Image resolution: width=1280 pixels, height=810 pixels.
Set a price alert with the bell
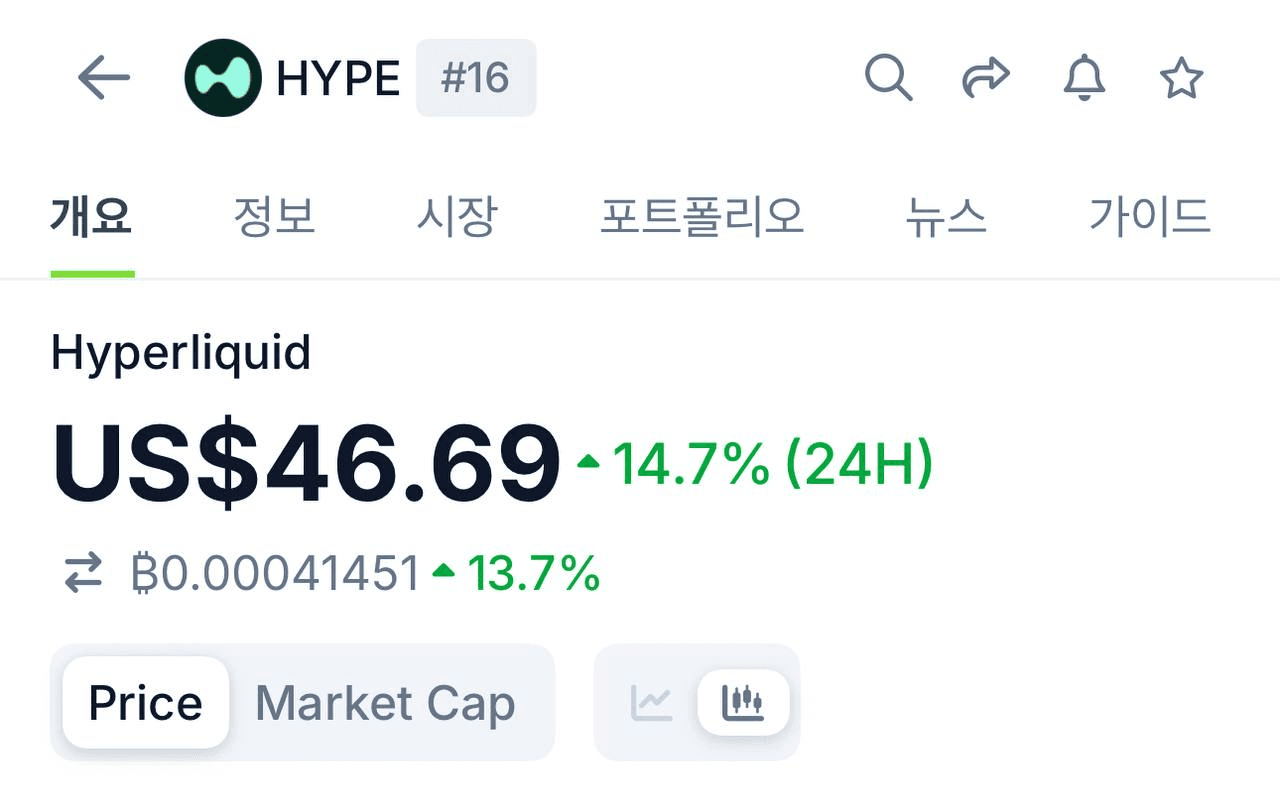pyautogui.click(x=1084, y=78)
